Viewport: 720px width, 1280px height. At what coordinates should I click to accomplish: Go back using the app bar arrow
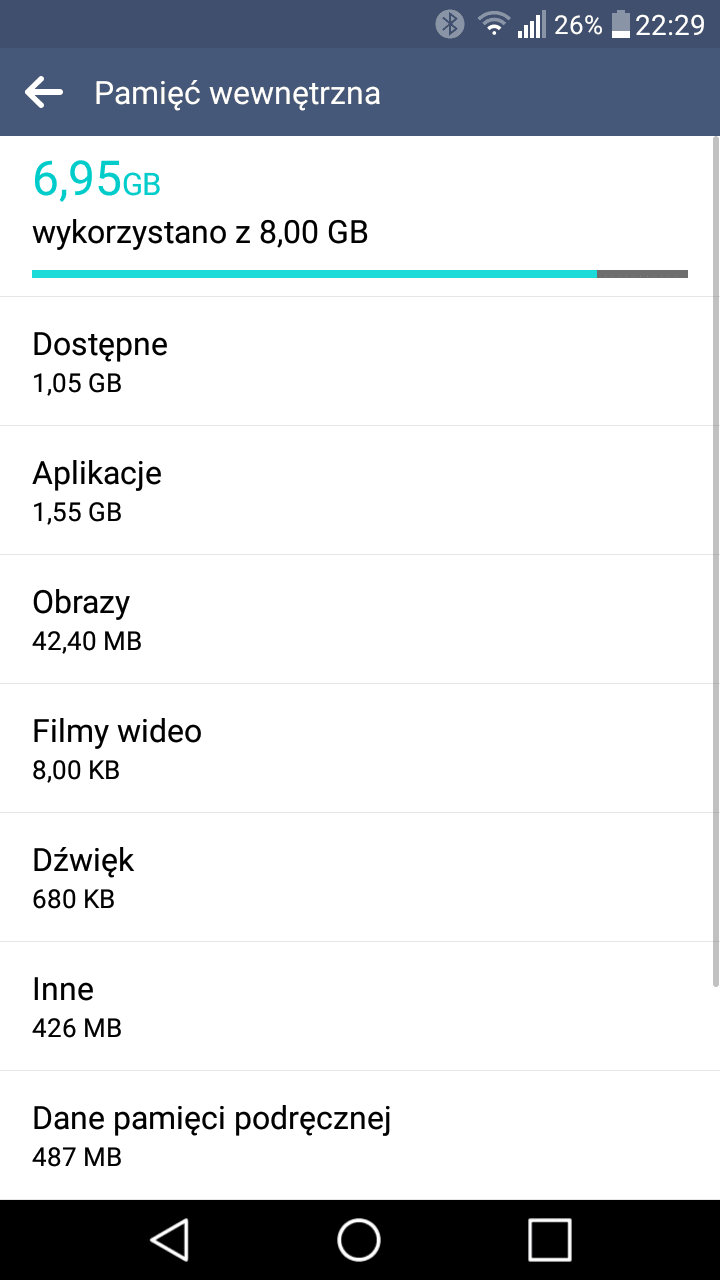(x=44, y=93)
